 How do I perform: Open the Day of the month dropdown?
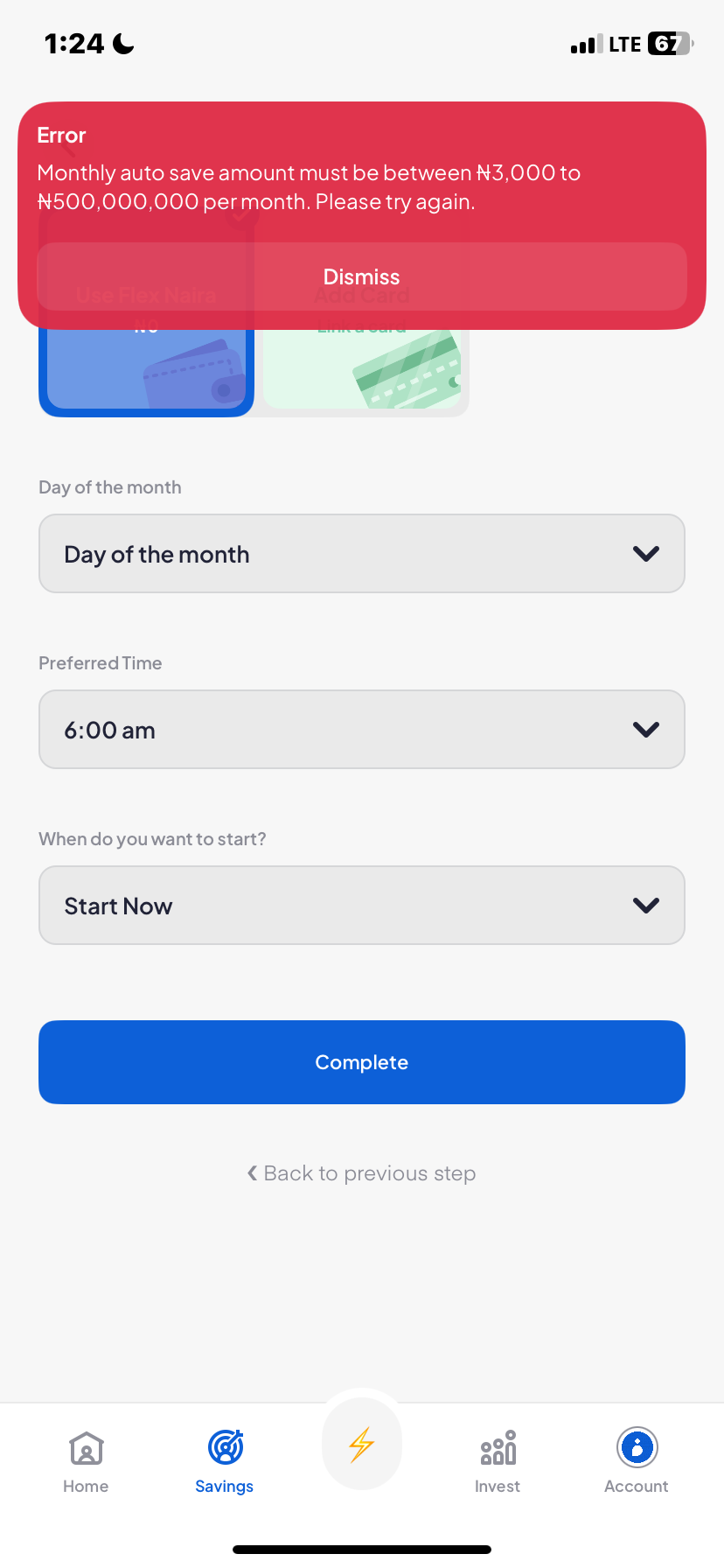coord(361,553)
